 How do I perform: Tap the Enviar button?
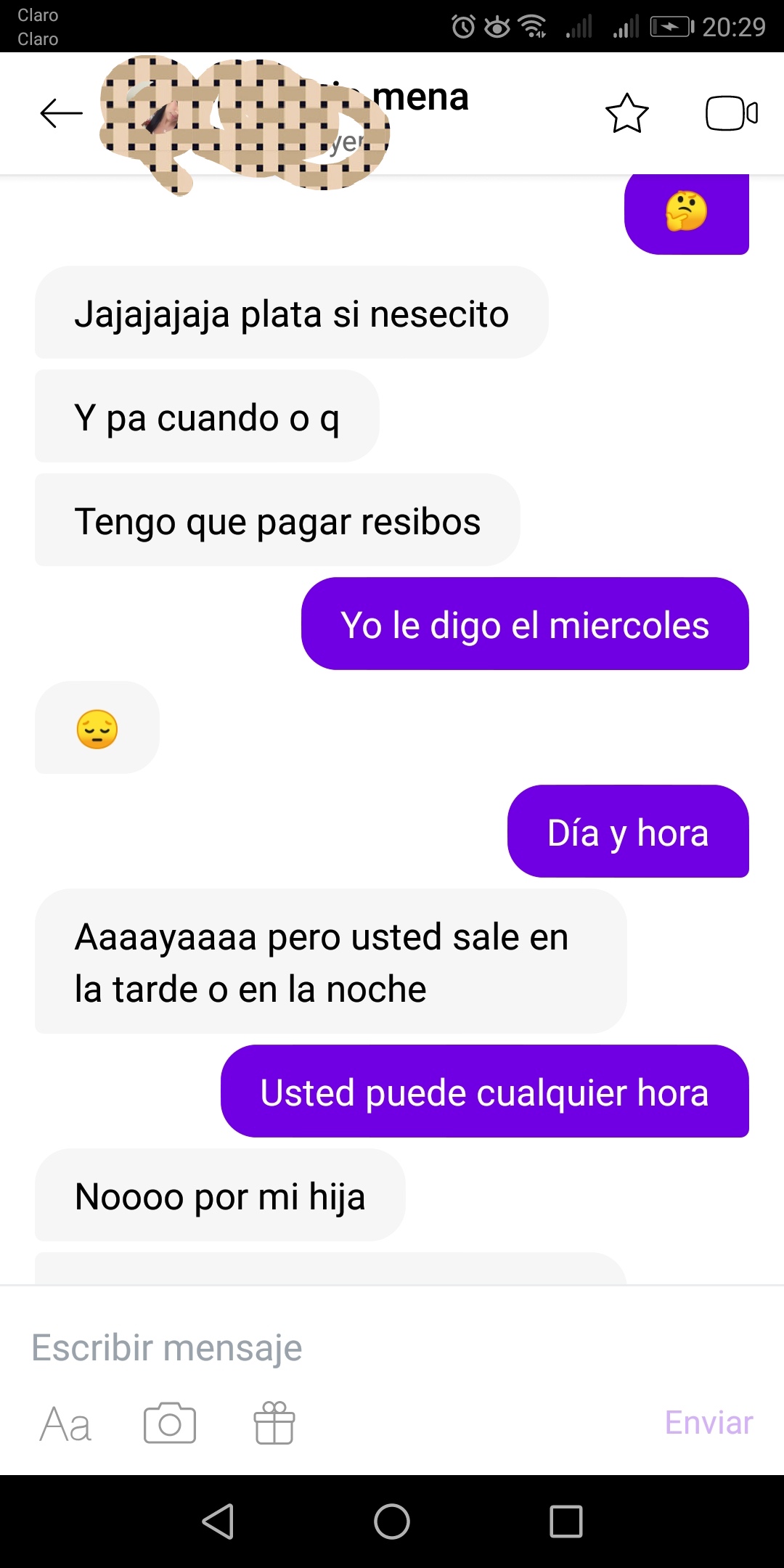tap(709, 1423)
